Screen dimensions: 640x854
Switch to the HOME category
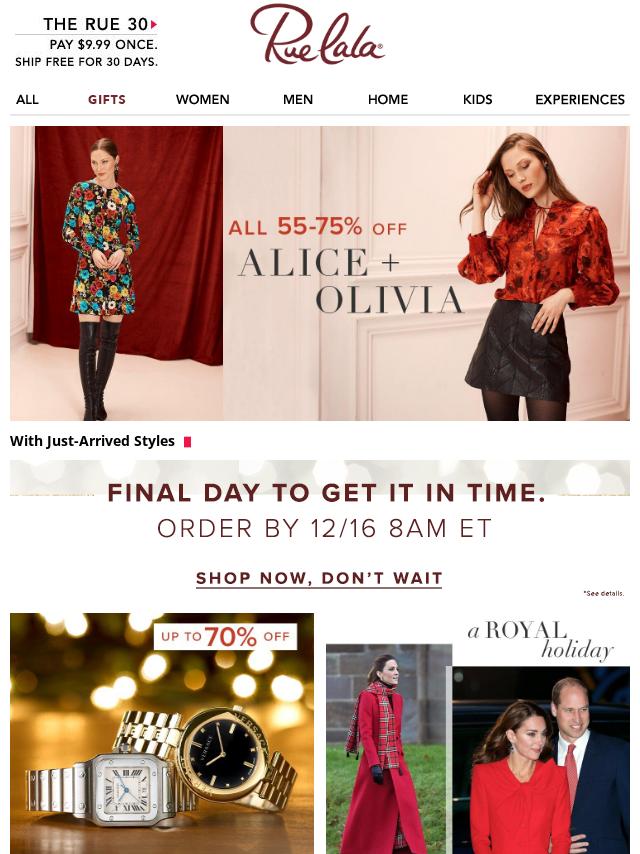coord(388,99)
